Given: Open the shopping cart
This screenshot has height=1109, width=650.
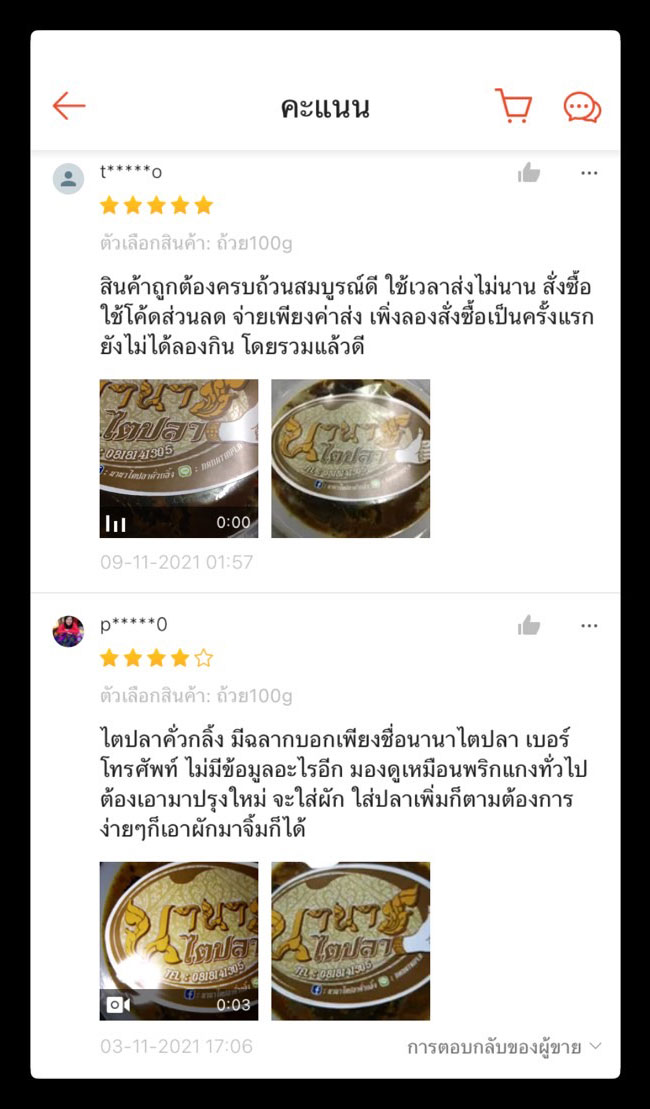Looking at the screenshot, I should [x=513, y=106].
